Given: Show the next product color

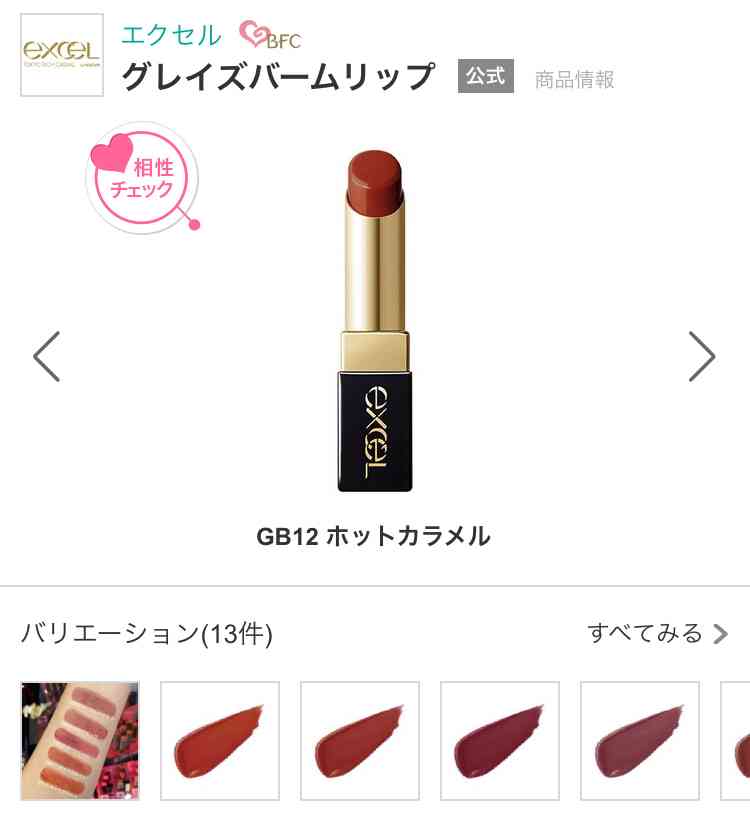Looking at the screenshot, I should coord(702,357).
